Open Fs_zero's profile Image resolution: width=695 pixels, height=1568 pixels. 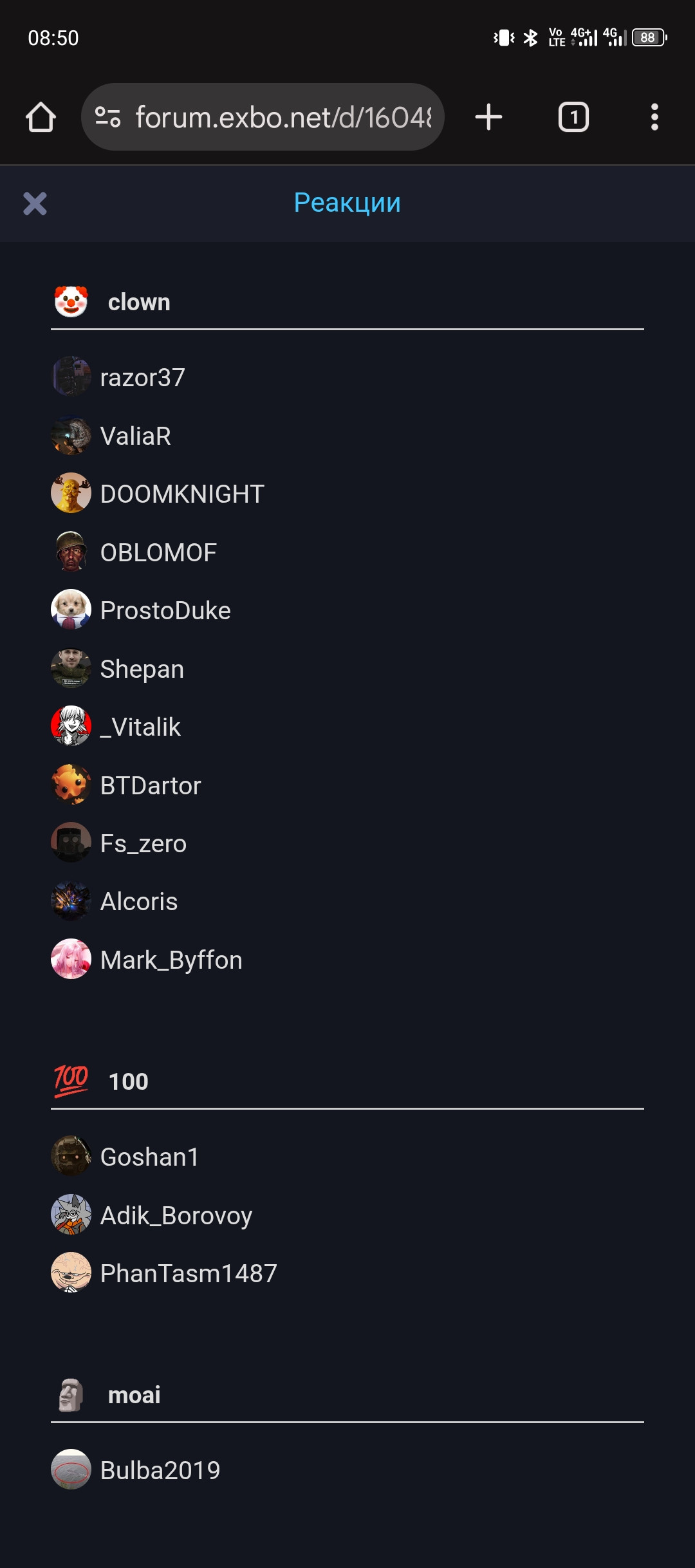click(x=143, y=844)
